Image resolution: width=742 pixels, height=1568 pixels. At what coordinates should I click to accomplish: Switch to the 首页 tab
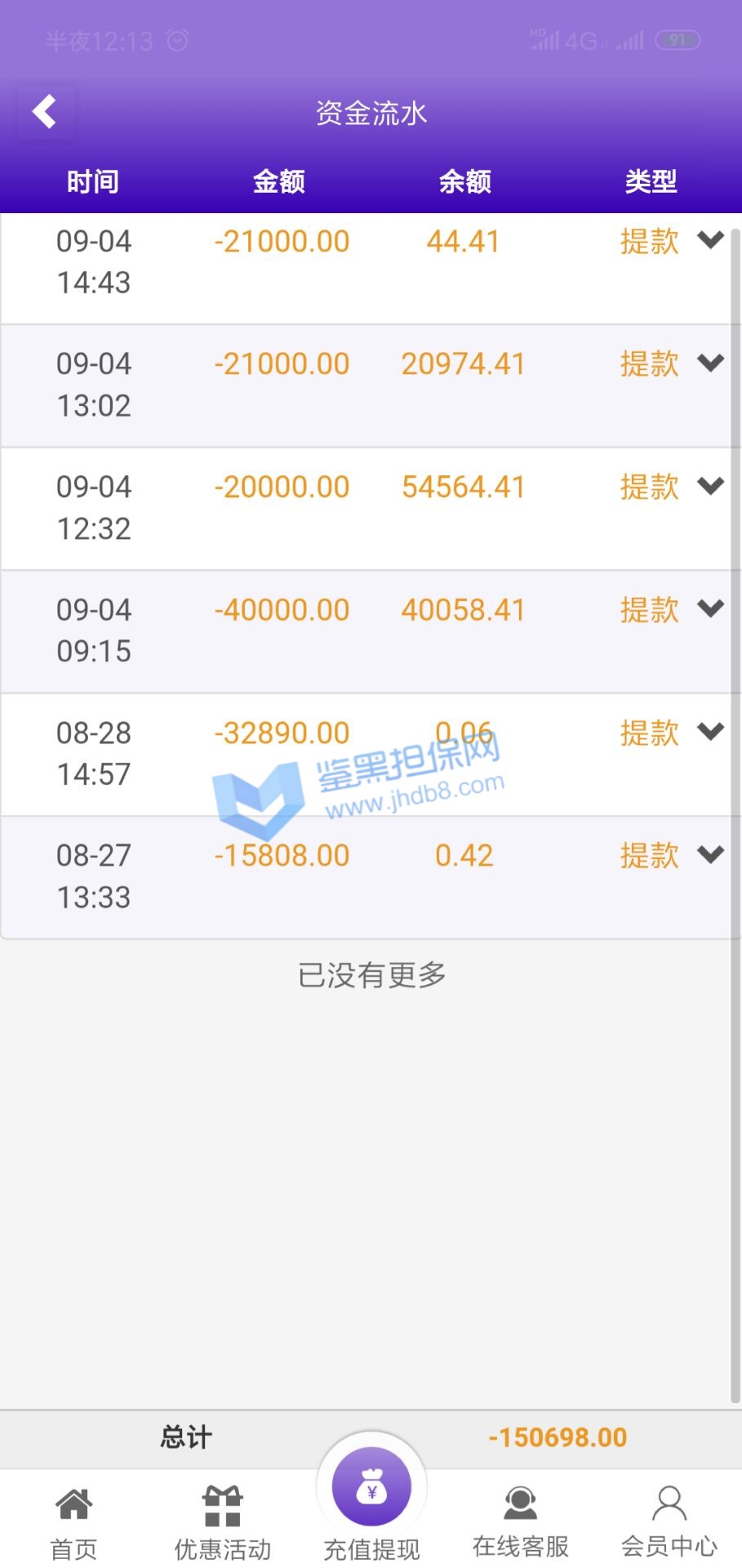tap(73, 1522)
